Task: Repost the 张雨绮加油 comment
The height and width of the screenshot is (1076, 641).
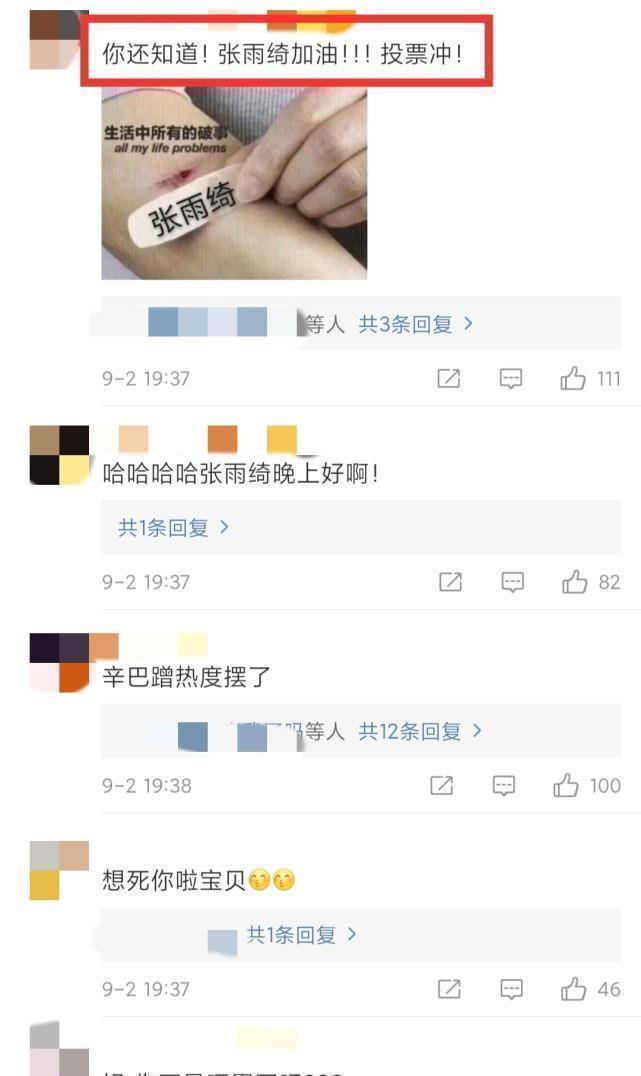Action: tap(449, 379)
